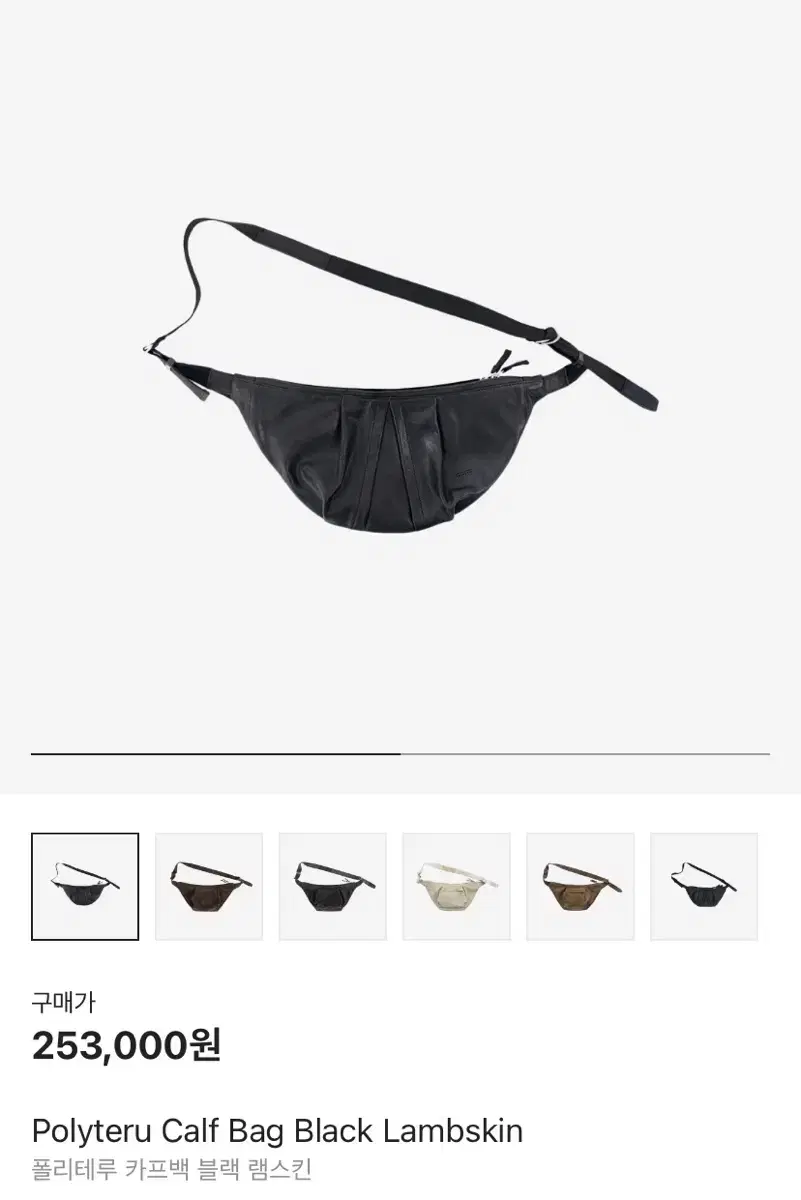Select the outlined black bag thumbnail
Viewport: 801px width, 1200px height.
coord(85,886)
